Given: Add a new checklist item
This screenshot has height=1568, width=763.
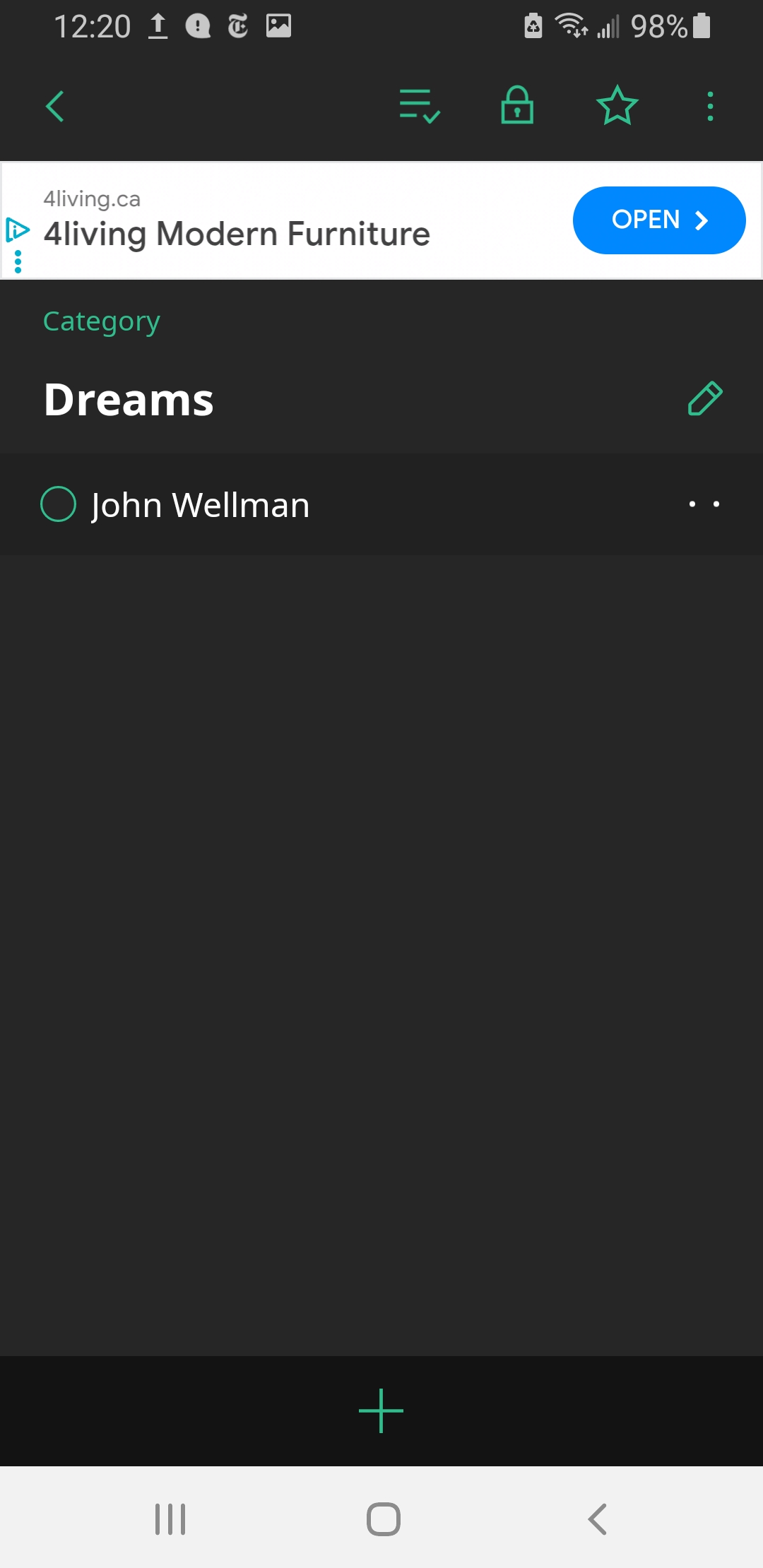Looking at the screenshot, I should click(x=381, y=1411).
